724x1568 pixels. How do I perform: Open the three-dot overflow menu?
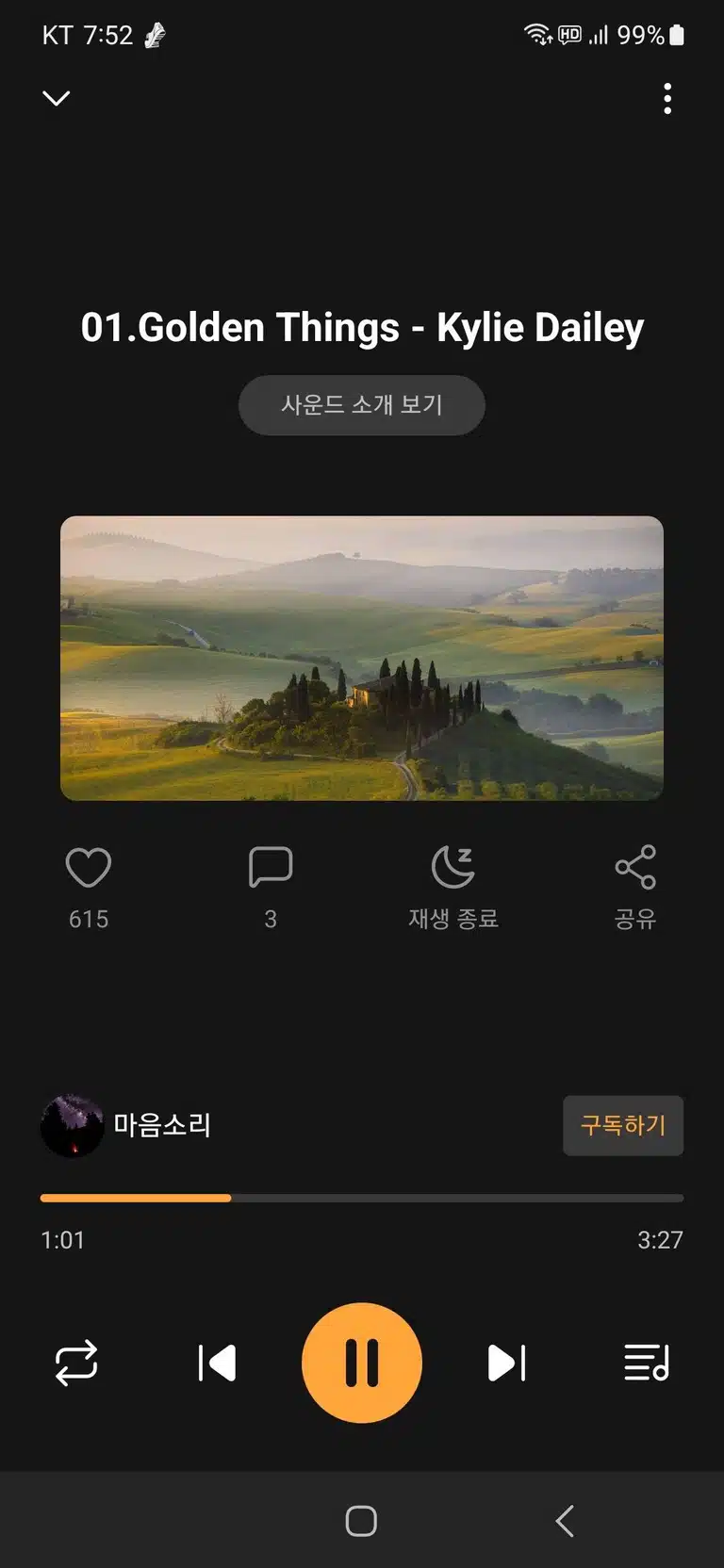point(667,98)
